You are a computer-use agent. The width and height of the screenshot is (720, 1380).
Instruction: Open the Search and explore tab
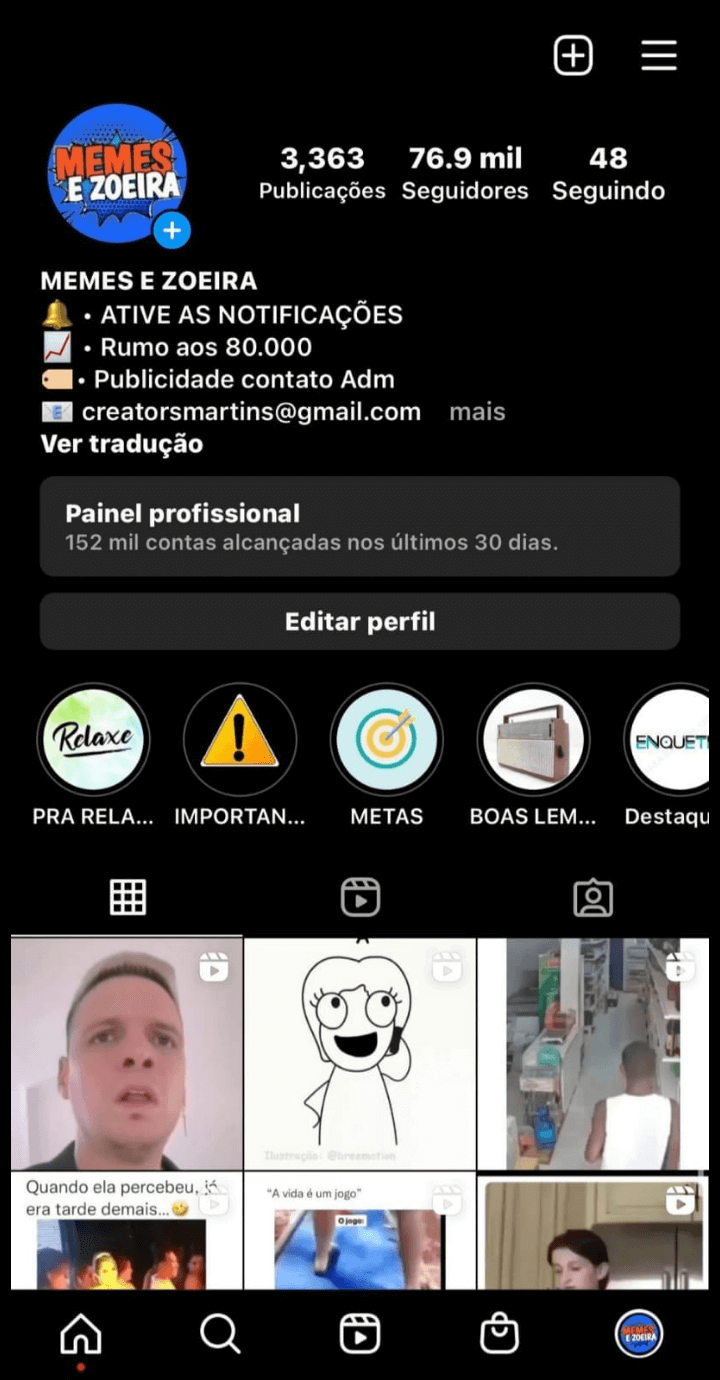point(219,1333)
